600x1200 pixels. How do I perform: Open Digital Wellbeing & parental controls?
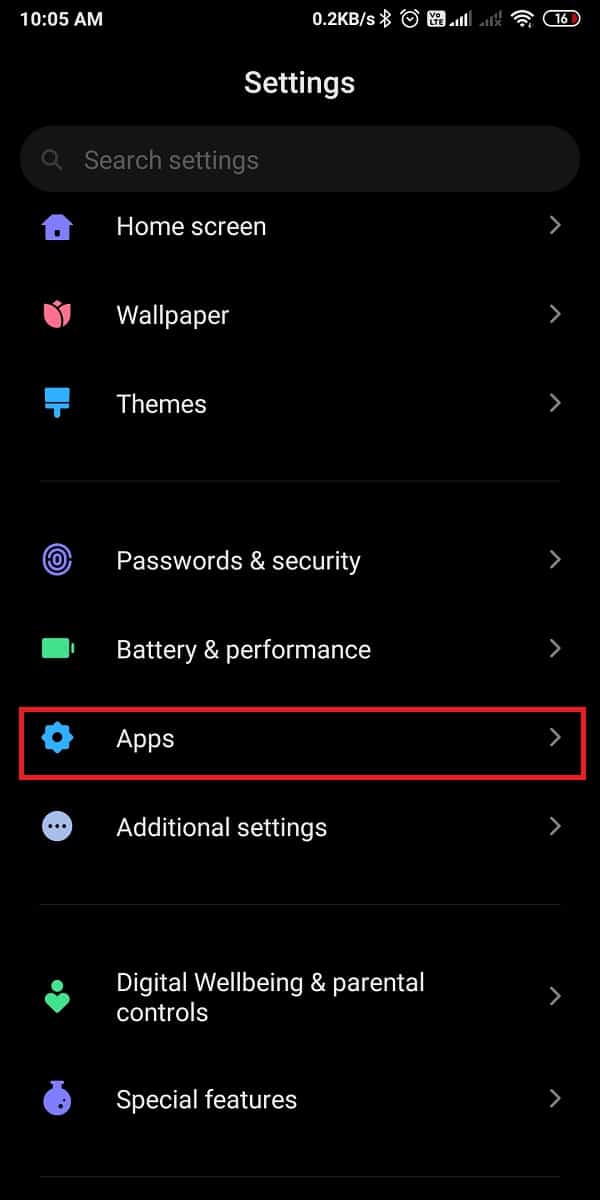[x=300, y=997]
